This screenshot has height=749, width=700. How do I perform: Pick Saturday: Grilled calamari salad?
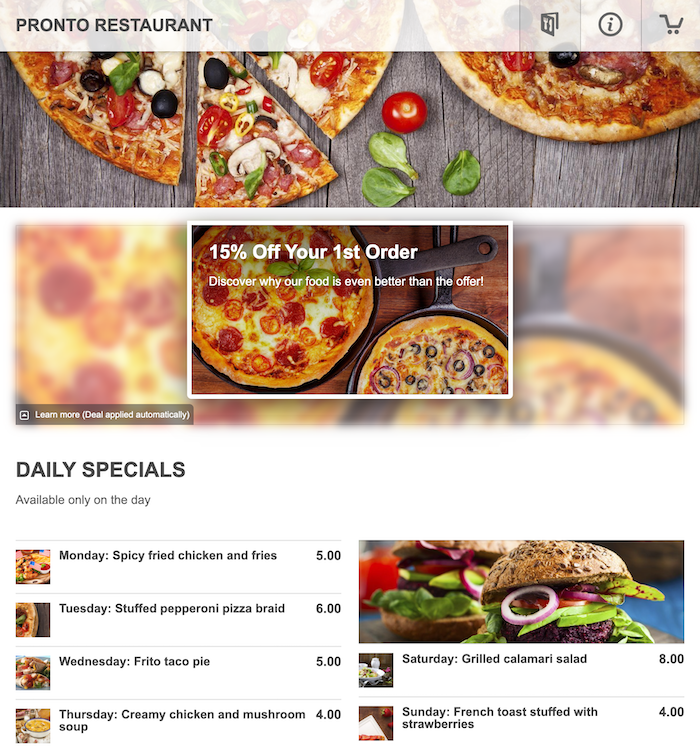[x=494, y=660]
